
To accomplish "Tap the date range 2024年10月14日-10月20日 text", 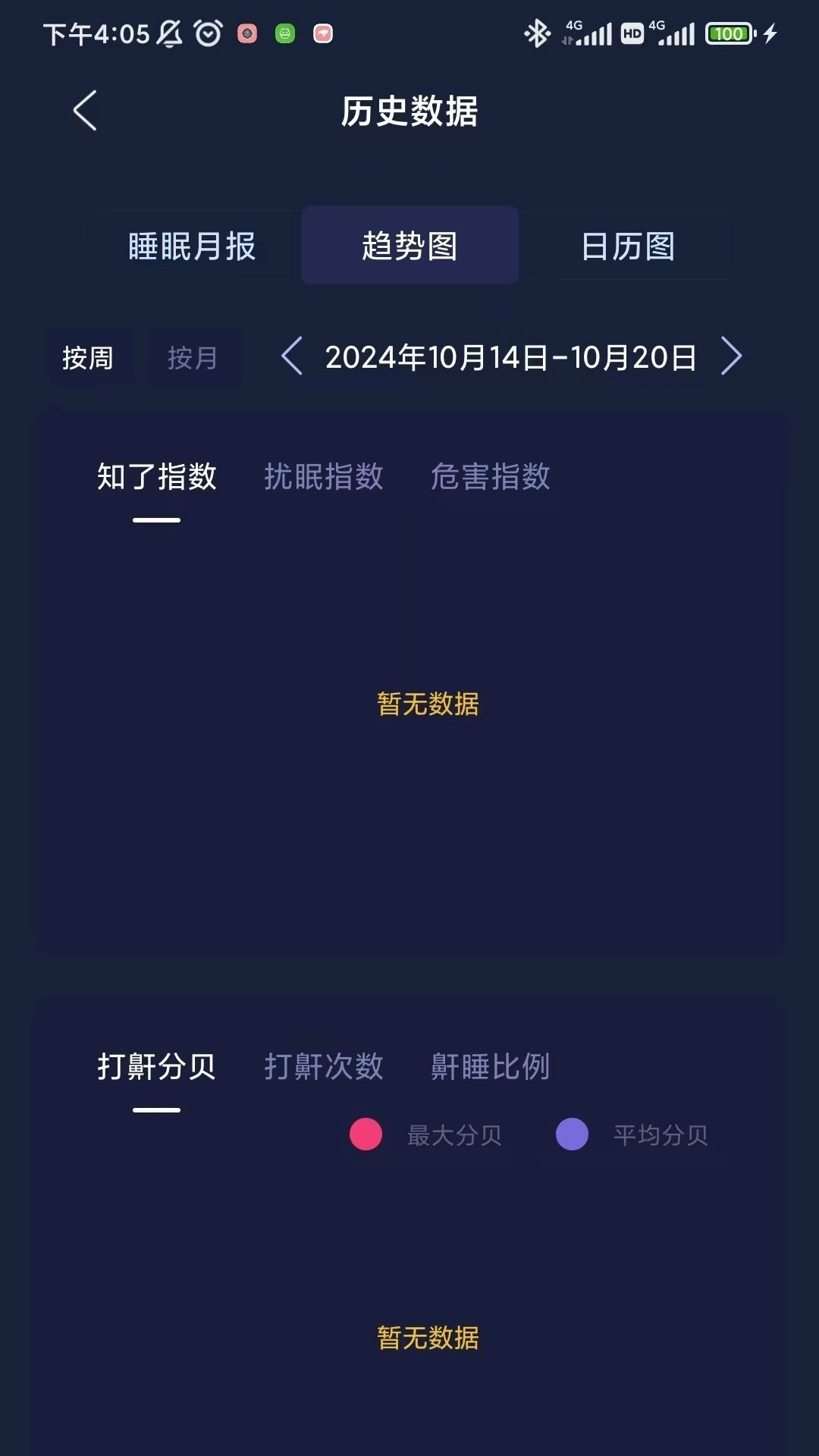I will click(512, 358).
